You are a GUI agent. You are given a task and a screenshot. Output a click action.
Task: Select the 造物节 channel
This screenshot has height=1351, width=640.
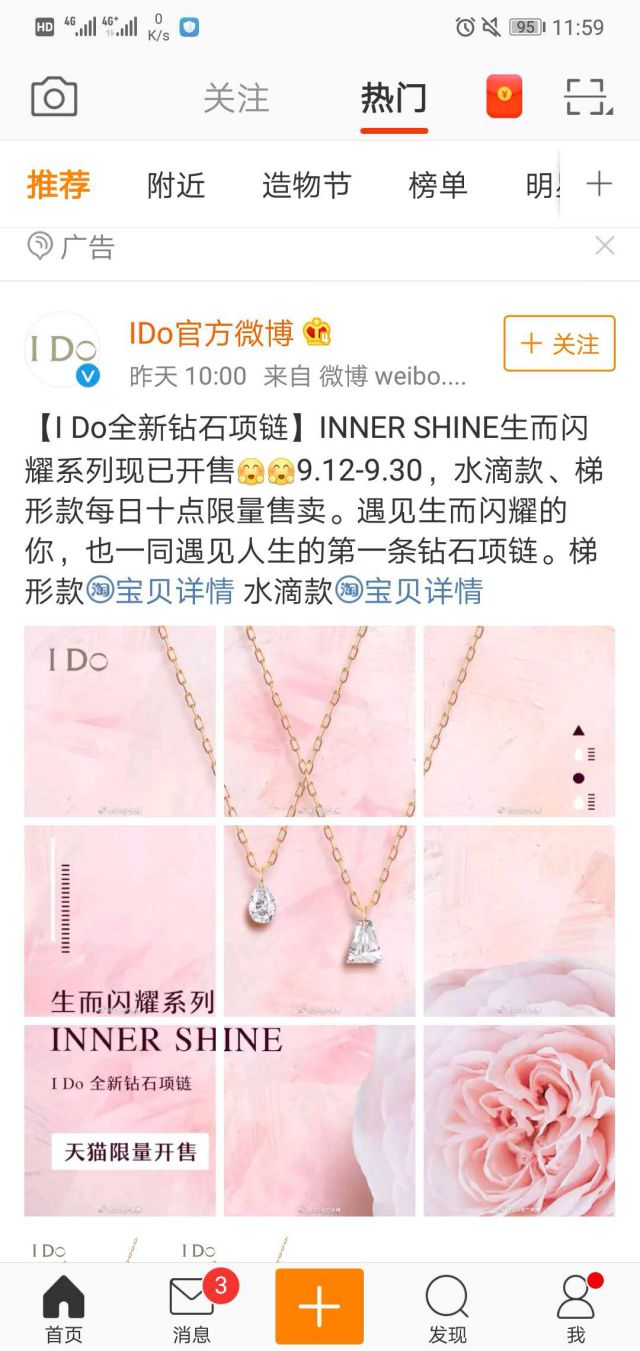click(x=306, y=185)
